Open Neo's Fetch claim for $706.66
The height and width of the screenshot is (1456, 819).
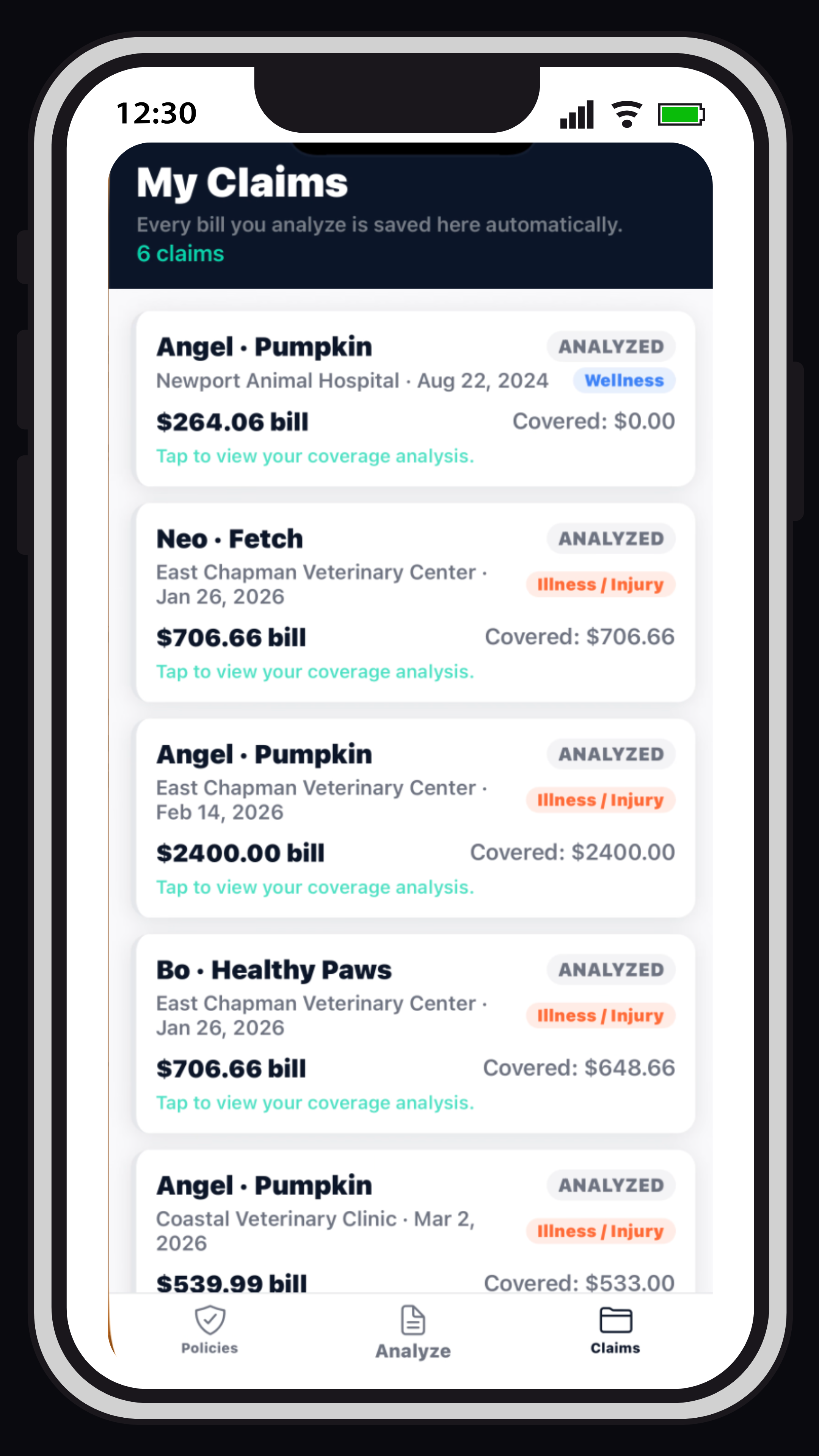click(x=416, y=602)
